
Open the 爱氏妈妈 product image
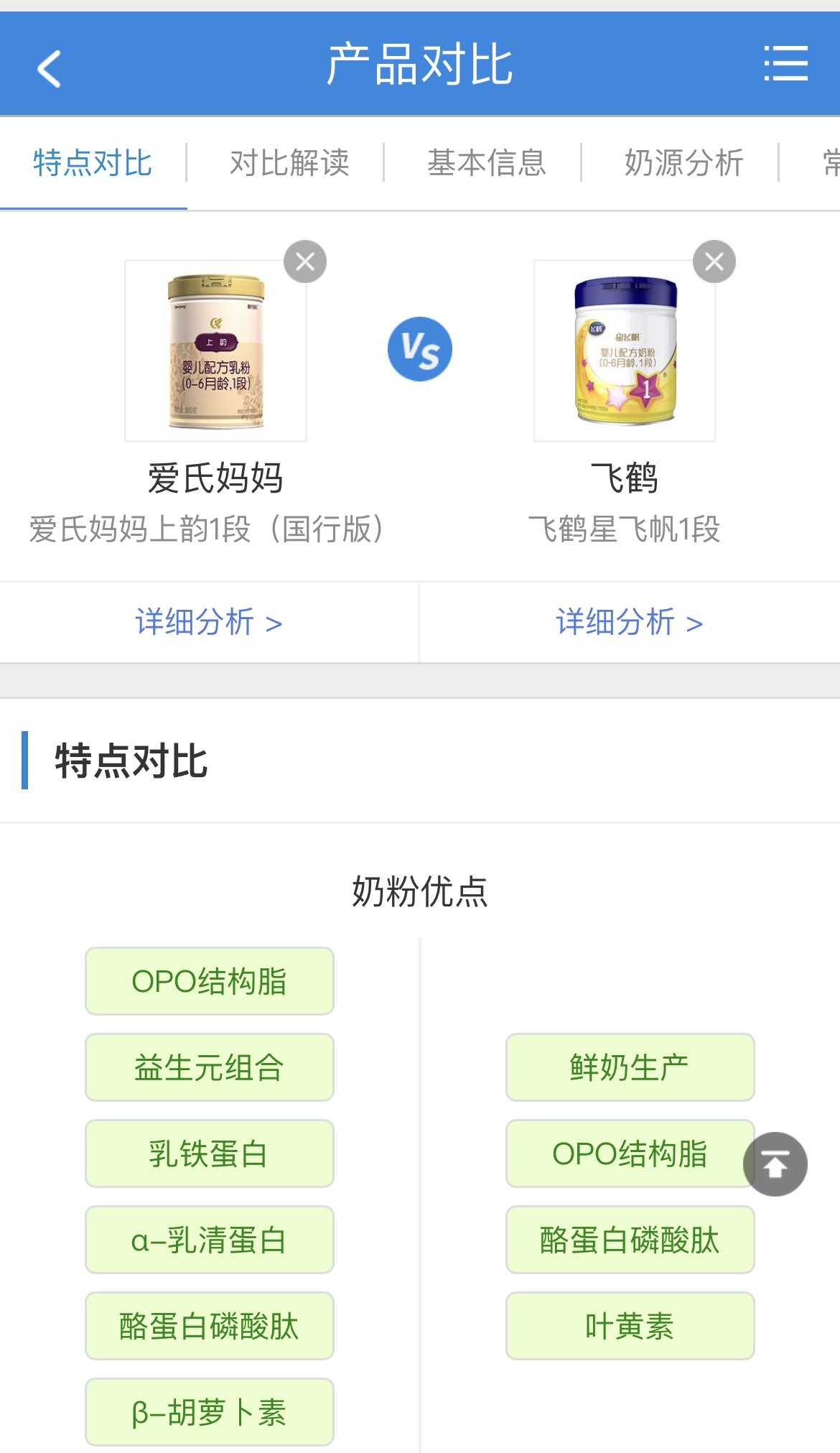[215, 351]
